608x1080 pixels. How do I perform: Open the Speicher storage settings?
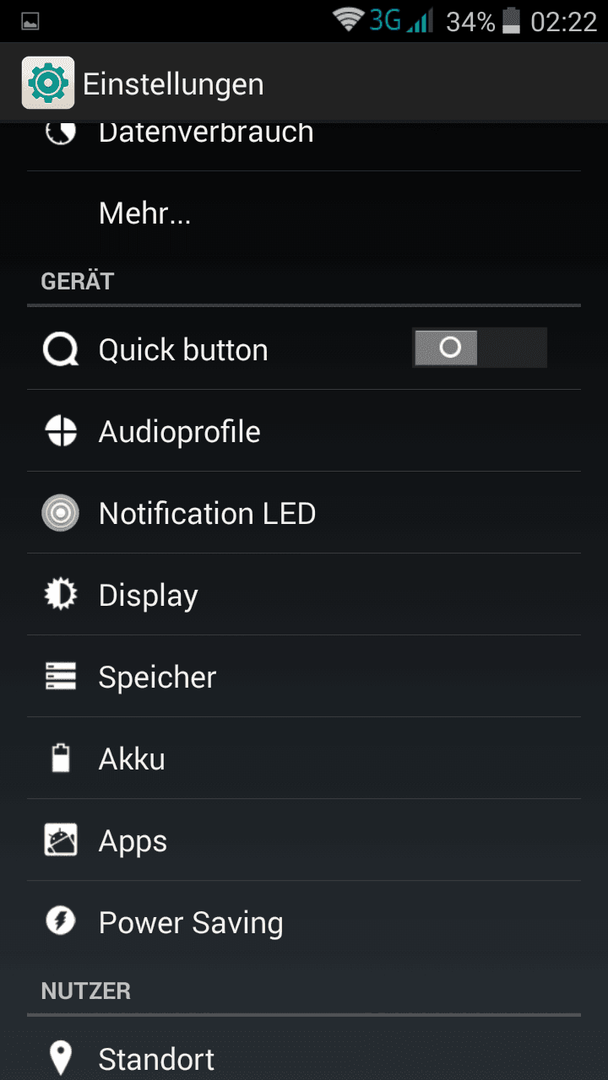(x=304, y=676)
